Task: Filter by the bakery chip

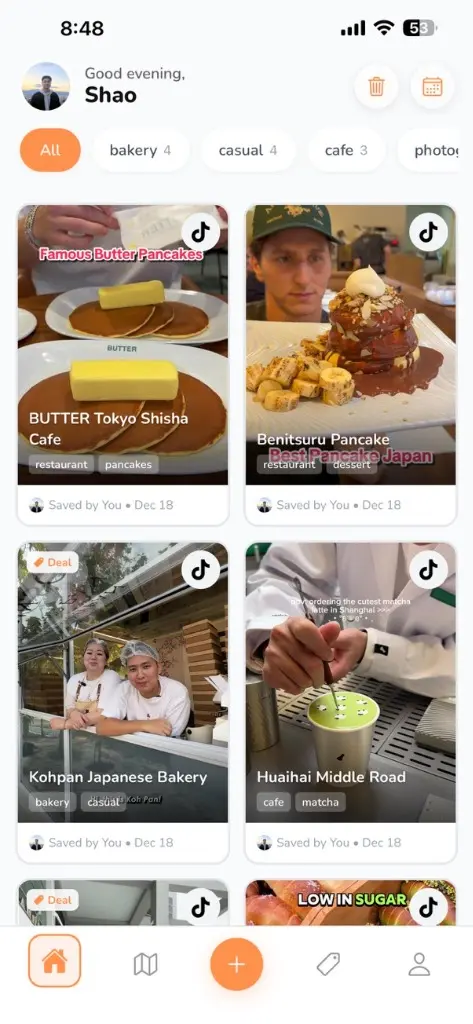Action: 141,150
